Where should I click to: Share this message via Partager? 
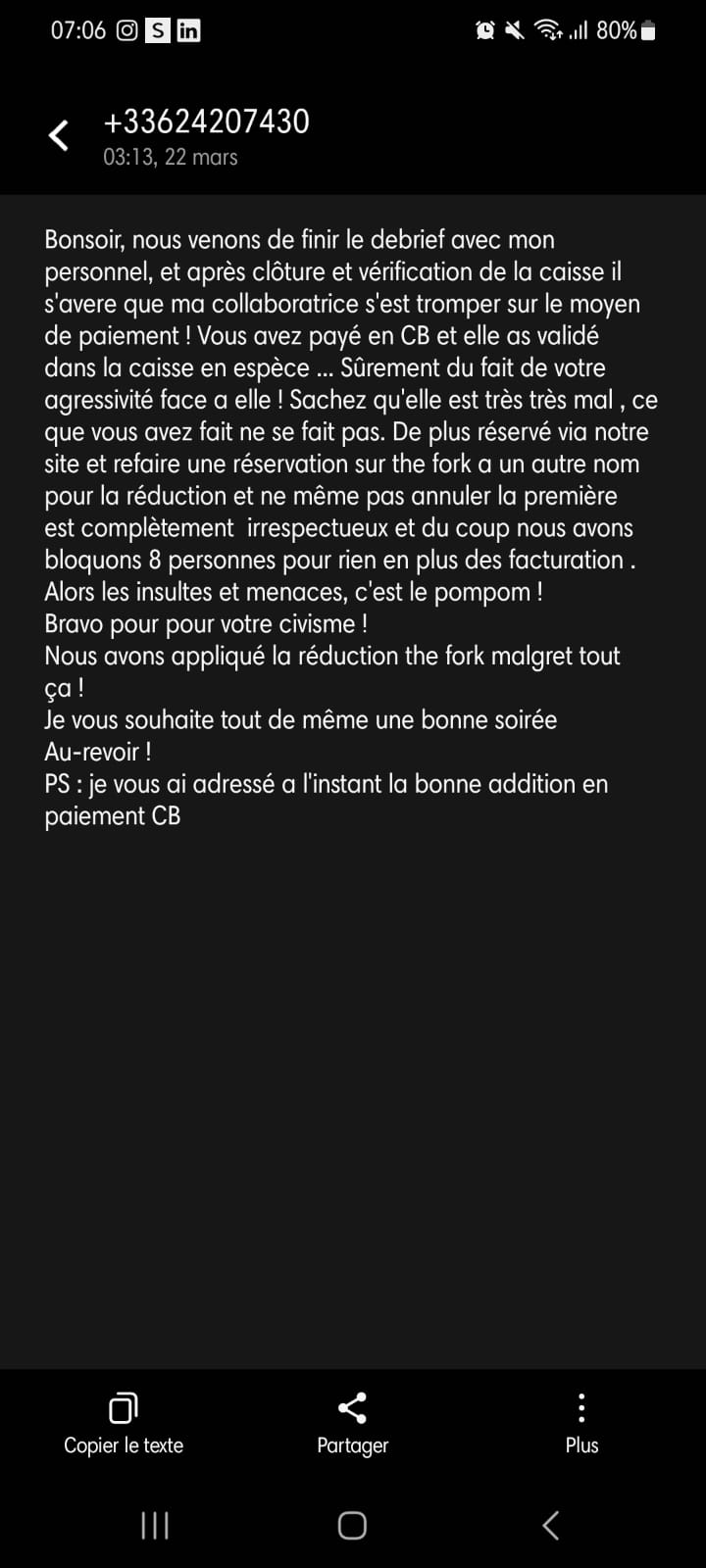pos(352,1422)
